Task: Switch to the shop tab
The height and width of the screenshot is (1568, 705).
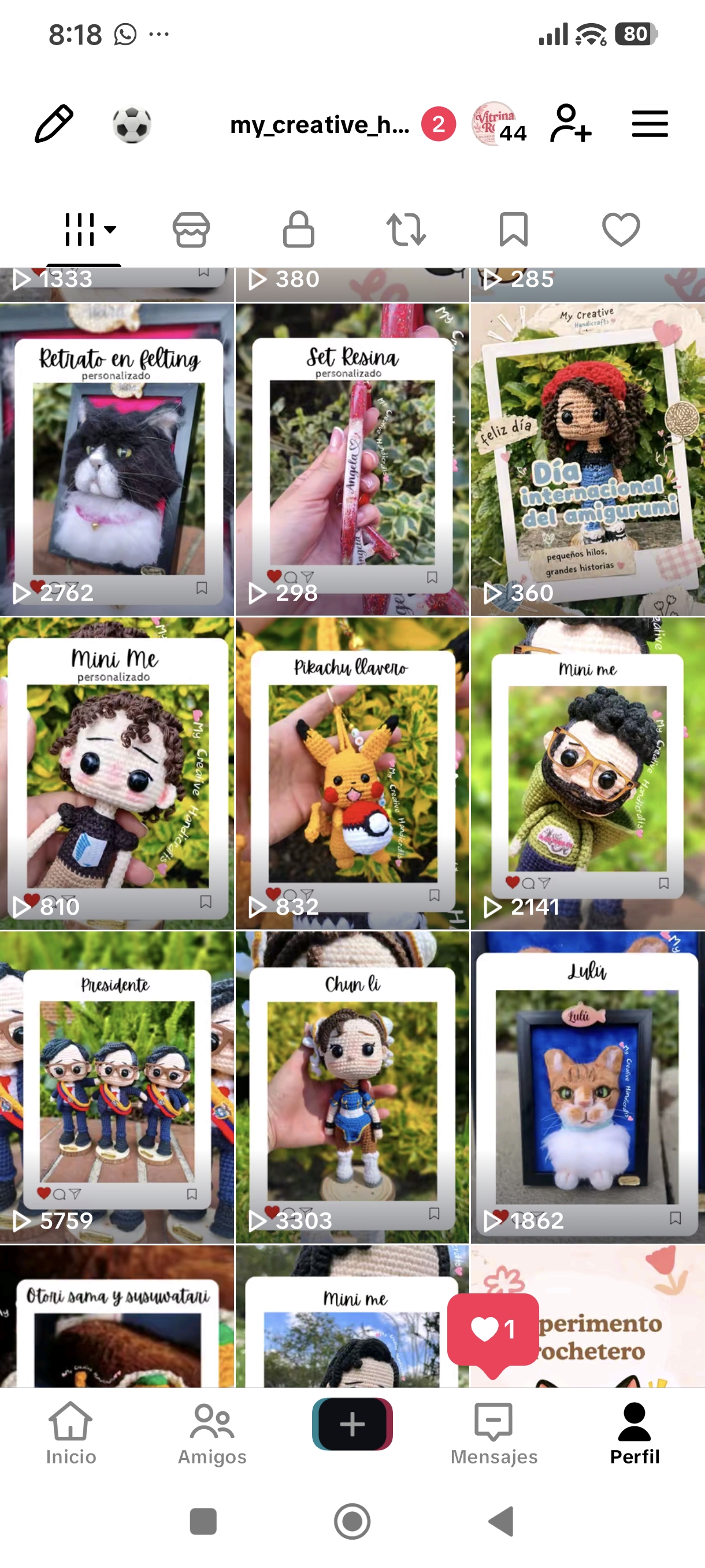Action: point(192,230)
